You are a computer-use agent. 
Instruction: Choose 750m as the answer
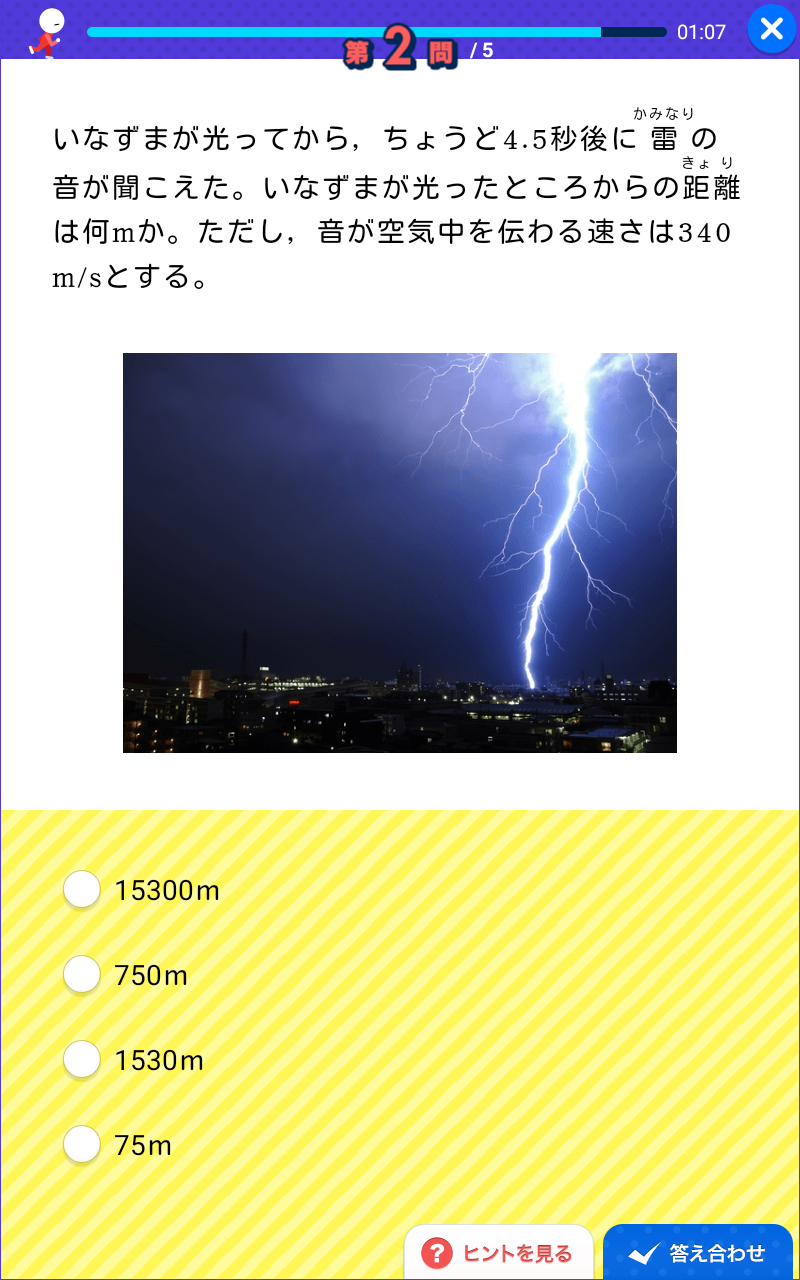[x=82, y=974]
